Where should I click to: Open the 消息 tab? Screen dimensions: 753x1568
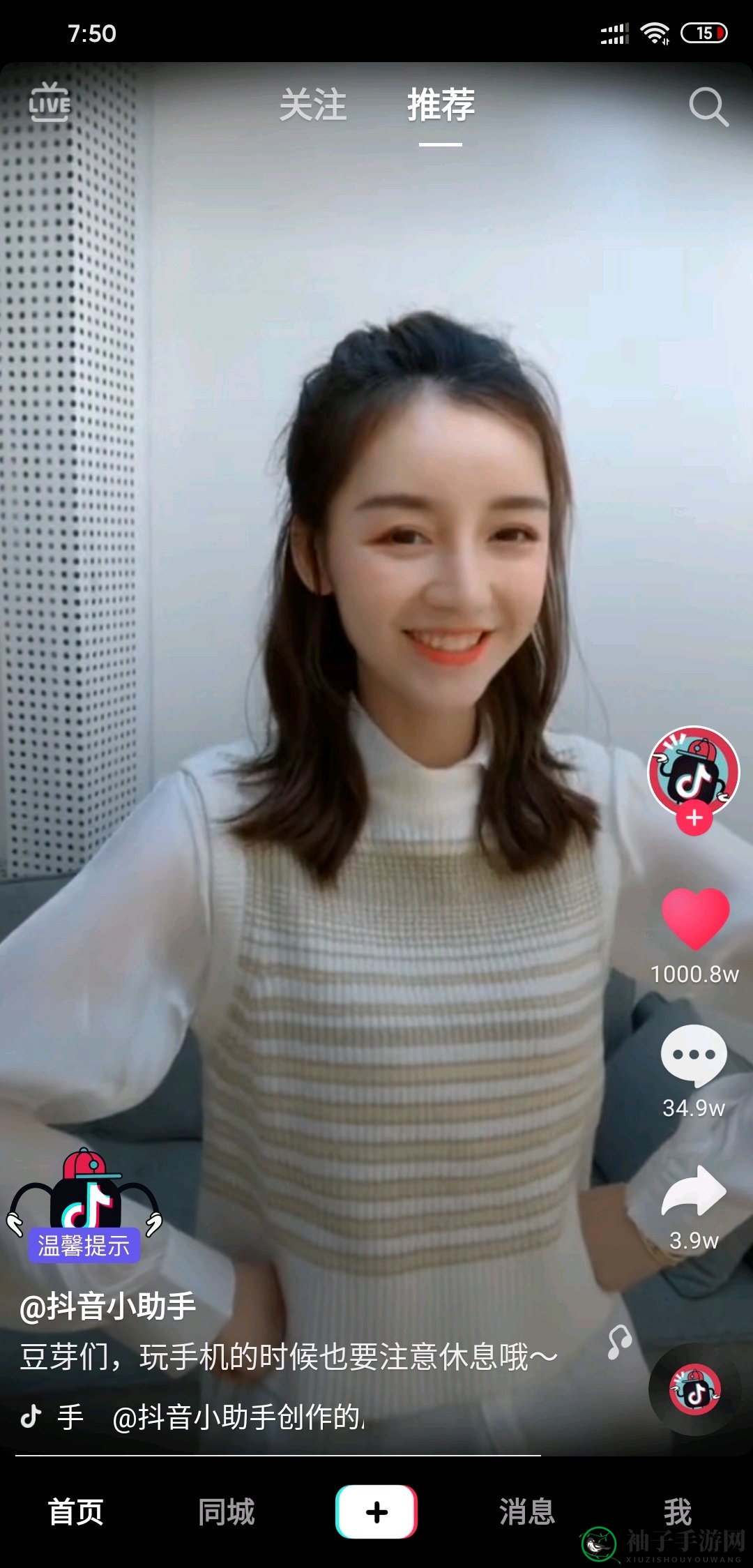527,1512
